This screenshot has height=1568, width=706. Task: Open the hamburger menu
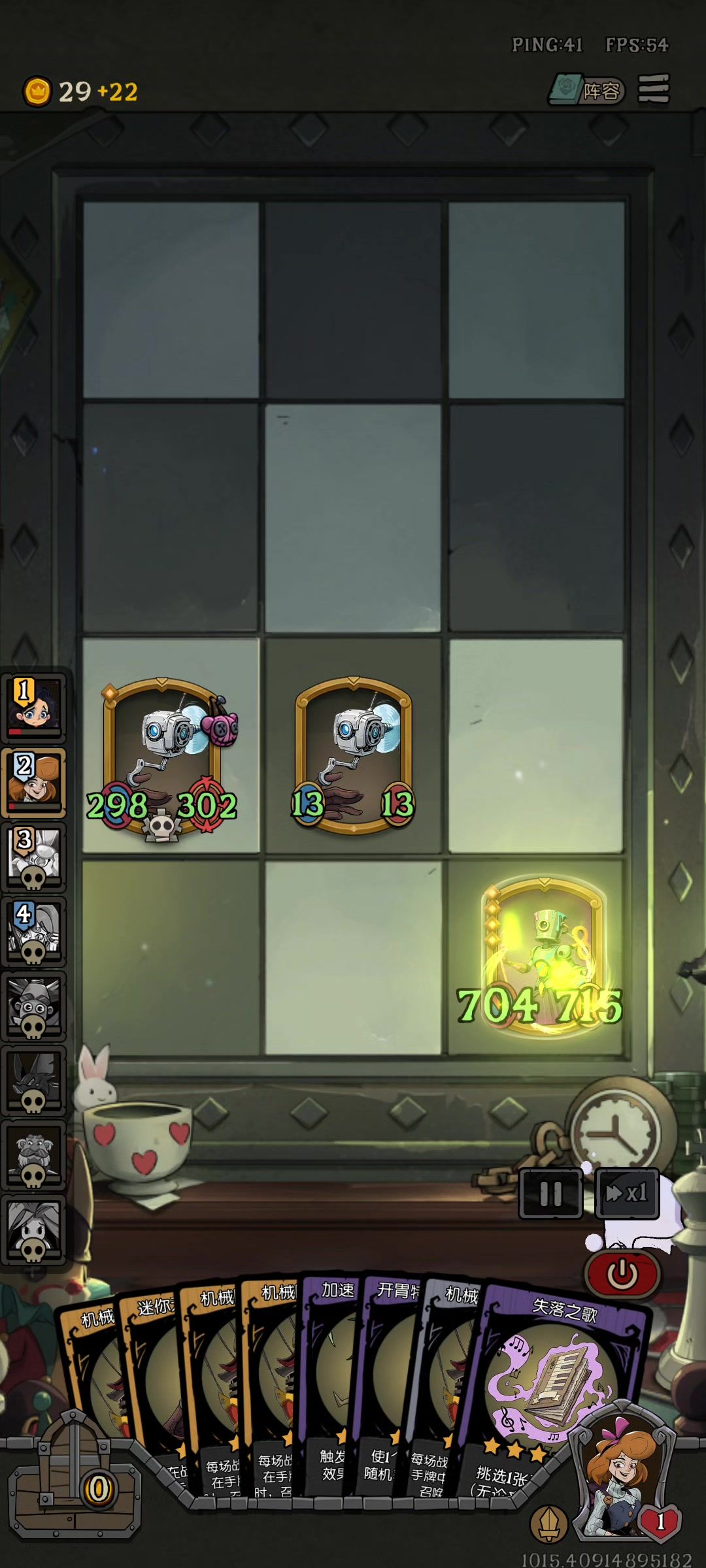654,89
